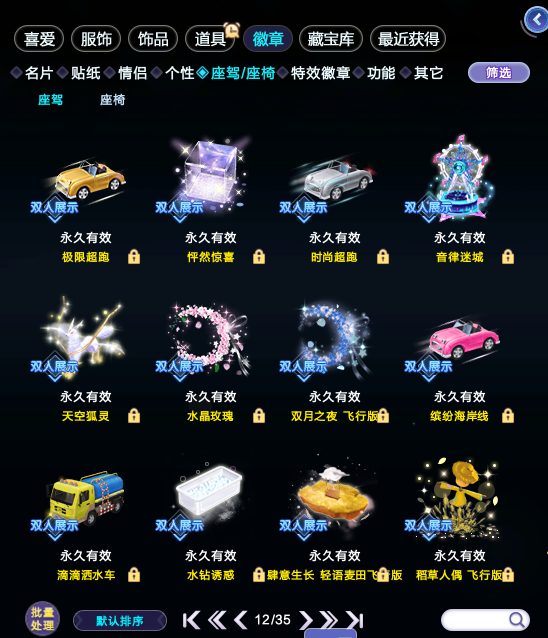The width and height of the screenshot is (548, 638).
Task: Select the 天空狐灵 item
Action: click(86, 360)
